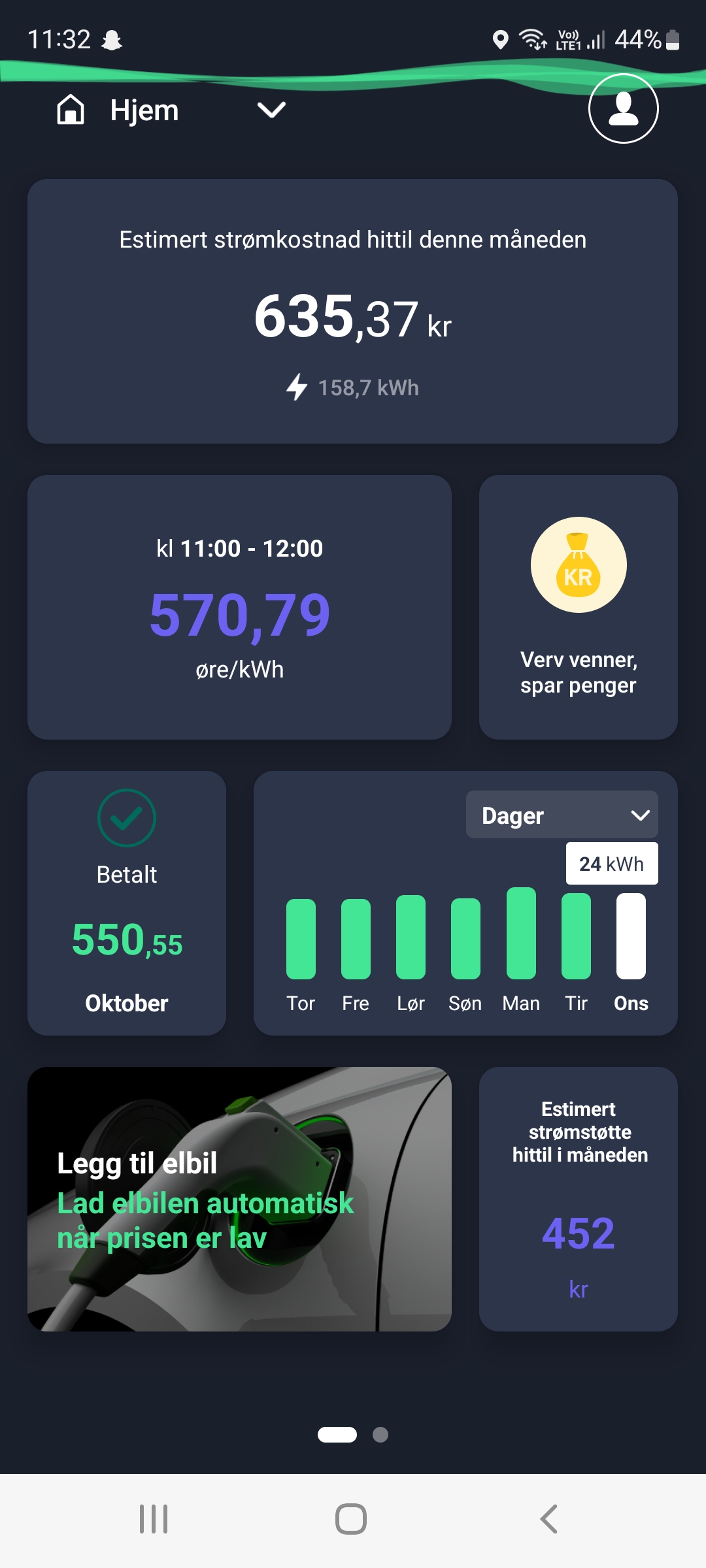Select the Tor bar in the chart
The image size is (706, 1568).
pyautogui.click(x=301, y=939)
